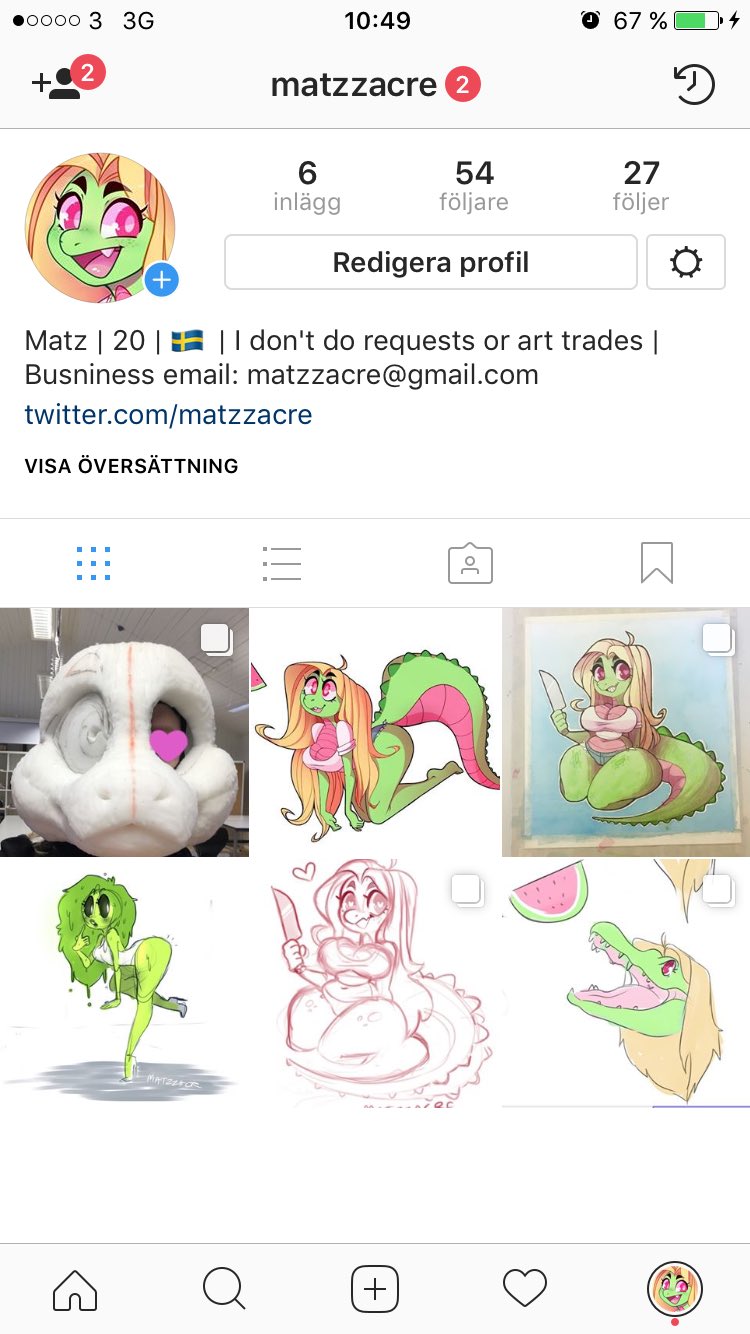Open the saved bookmarks tab
This screenshot has width=750, height=1334.
point(657,564)
